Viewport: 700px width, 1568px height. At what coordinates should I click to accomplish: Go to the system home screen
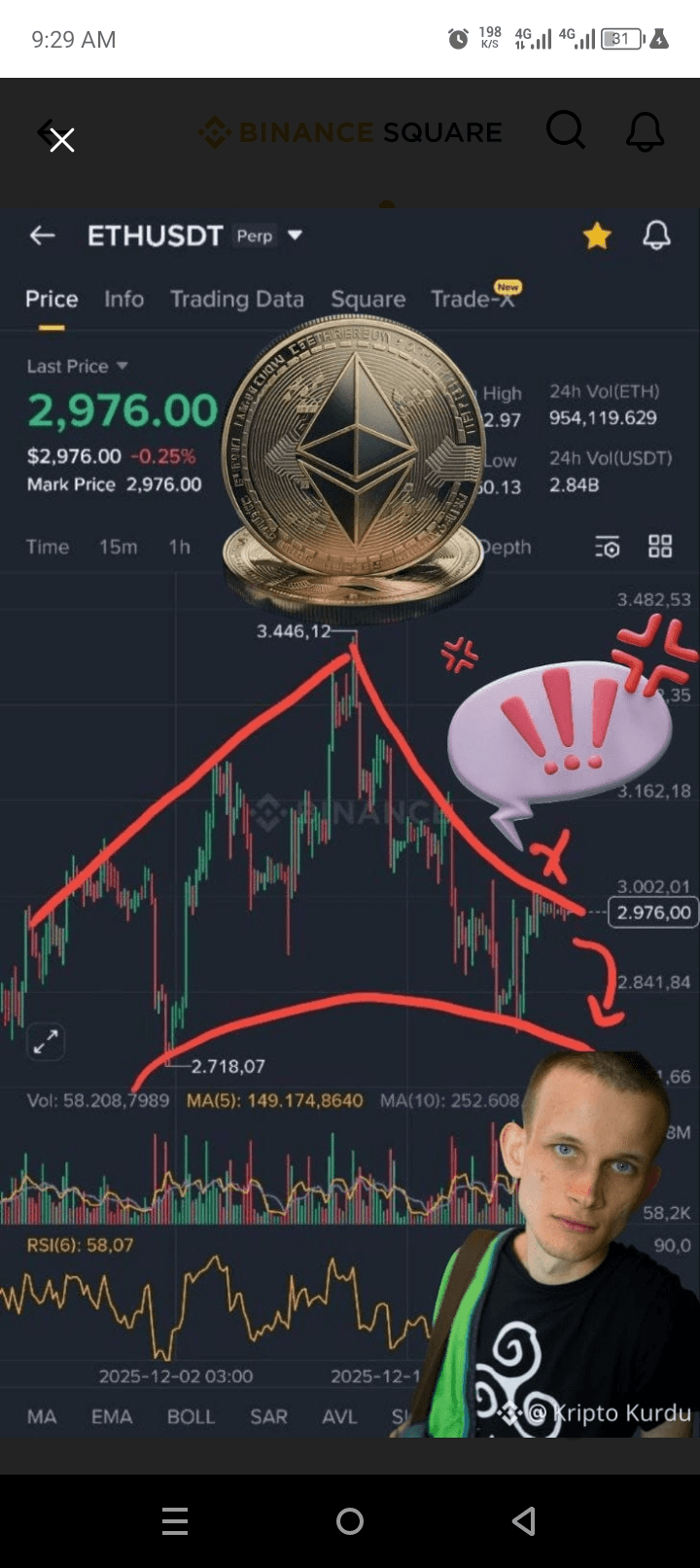click(x=350, y=1520)
